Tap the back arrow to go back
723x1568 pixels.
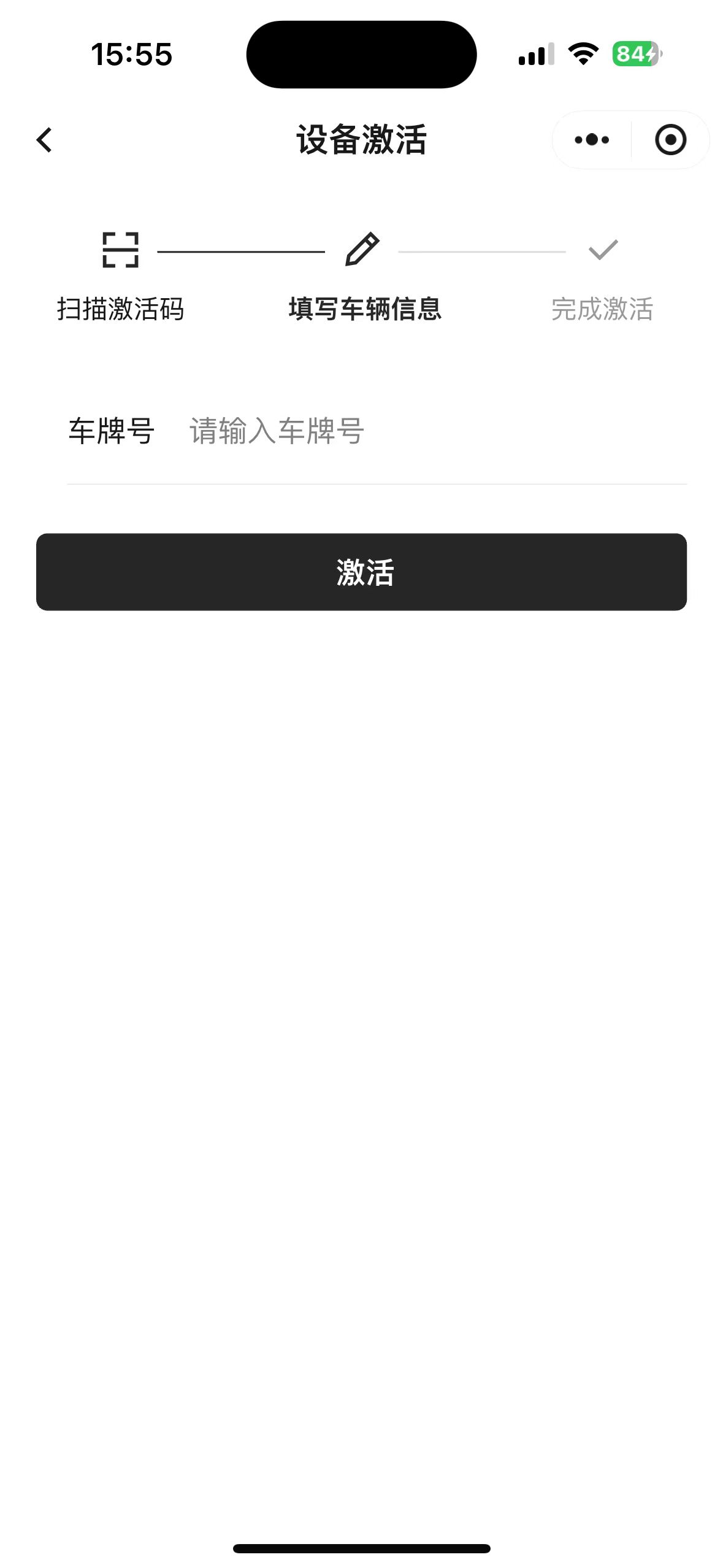point(43,140)
